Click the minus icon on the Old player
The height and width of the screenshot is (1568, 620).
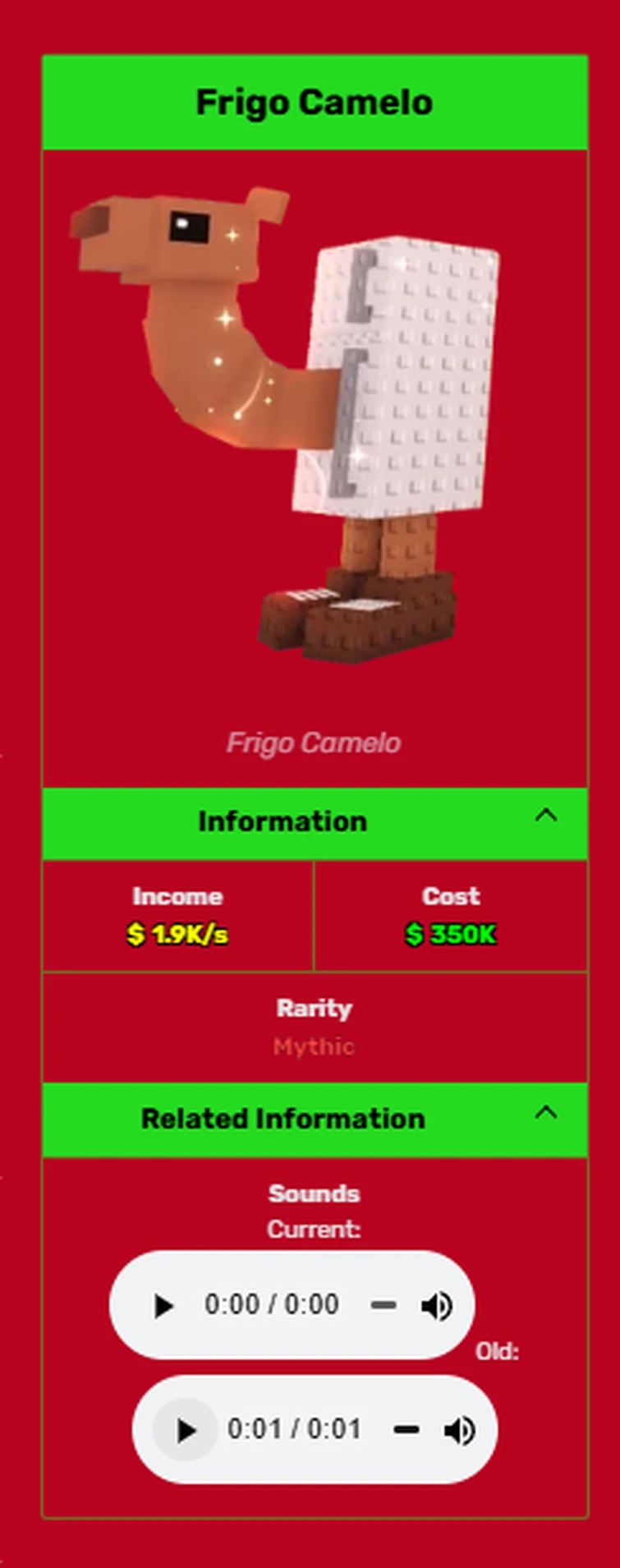click(x=406, y=1431)
